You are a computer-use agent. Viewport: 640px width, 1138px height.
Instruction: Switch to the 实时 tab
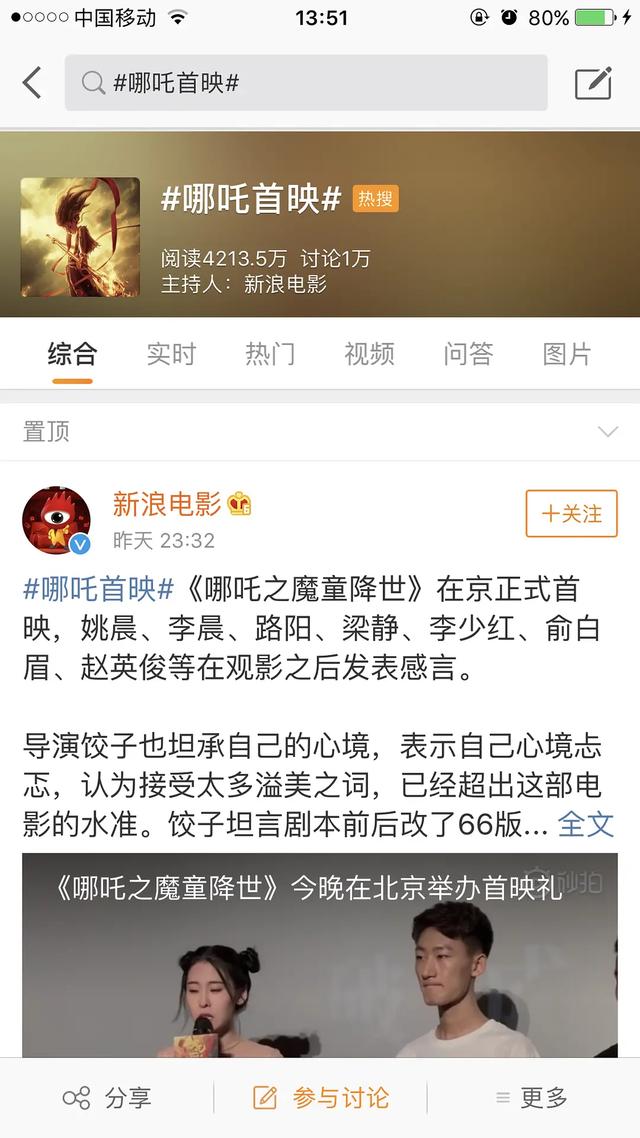[x=171, y=354]
